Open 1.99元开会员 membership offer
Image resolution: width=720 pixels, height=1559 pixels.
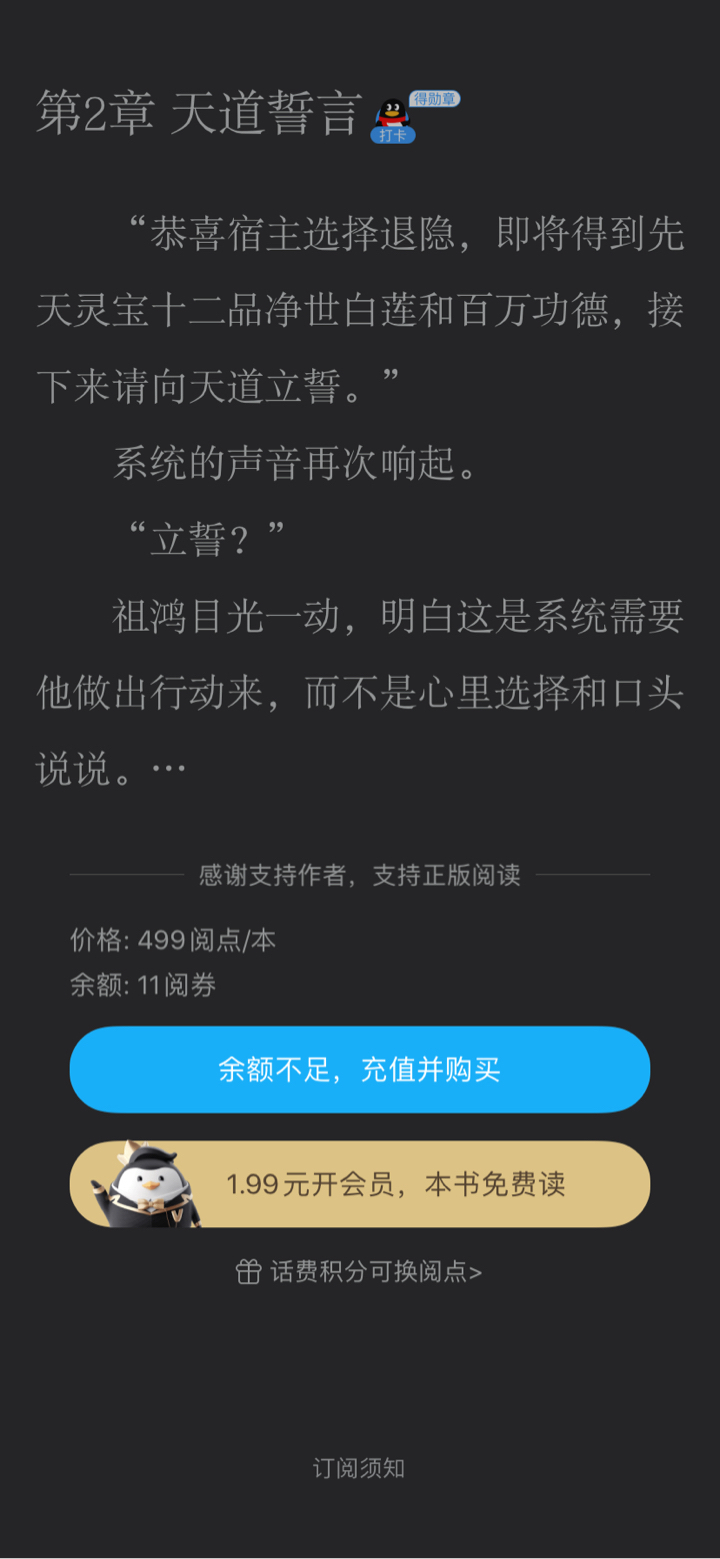(x=359, y=1184)
